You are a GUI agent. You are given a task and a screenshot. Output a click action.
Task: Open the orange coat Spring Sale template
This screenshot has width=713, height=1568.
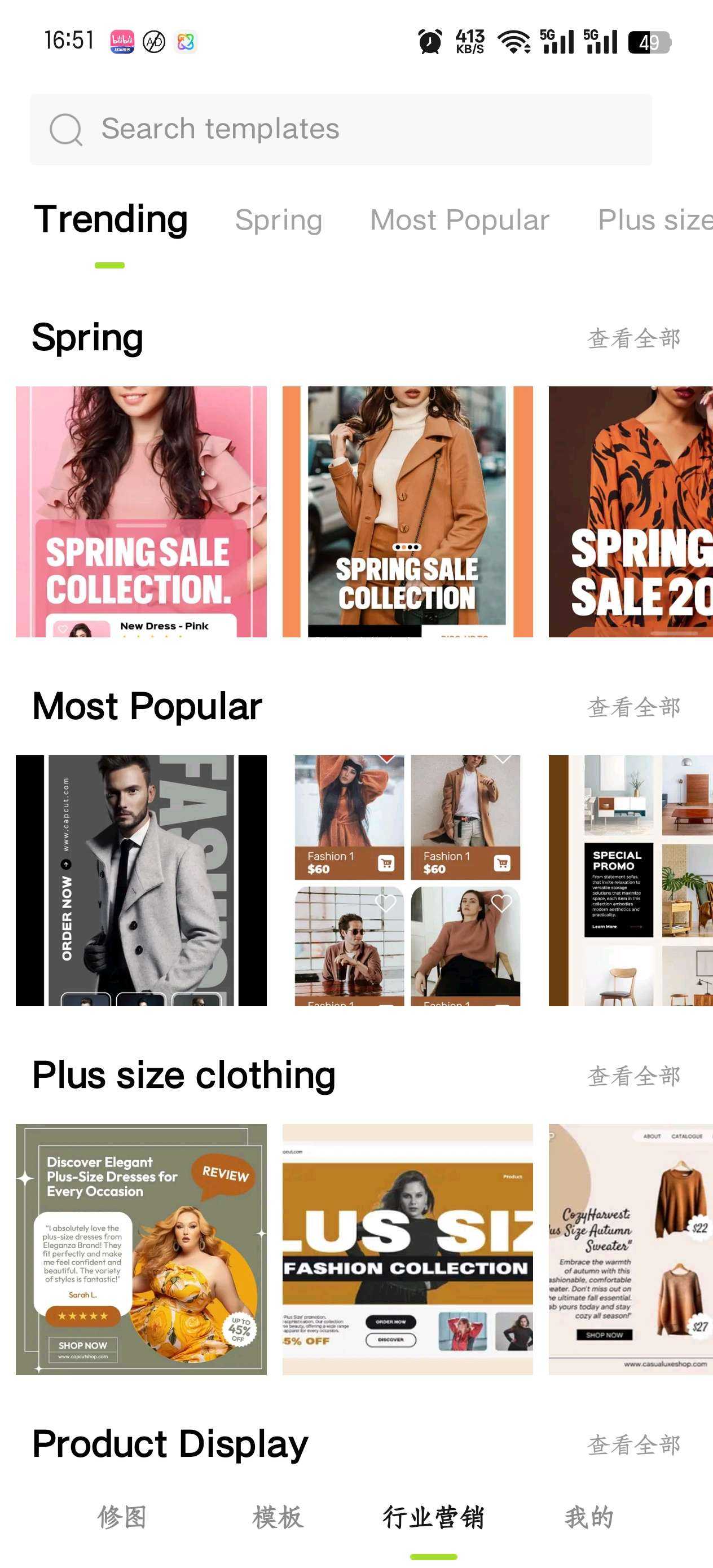click(407, 512)
